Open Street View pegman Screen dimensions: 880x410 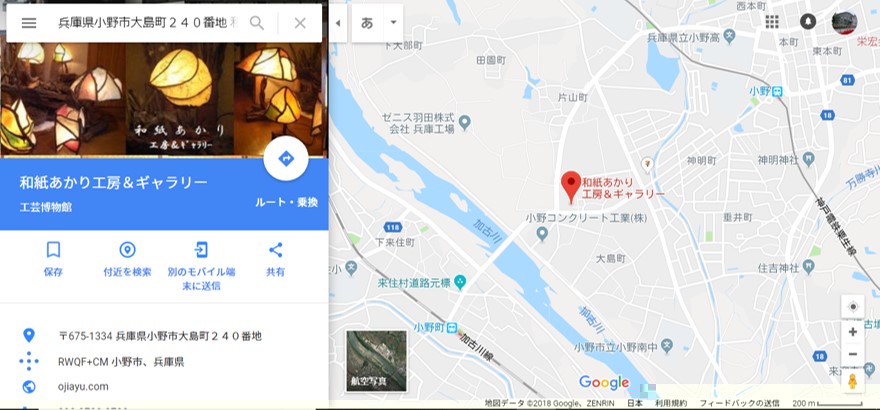pos(852,381)
